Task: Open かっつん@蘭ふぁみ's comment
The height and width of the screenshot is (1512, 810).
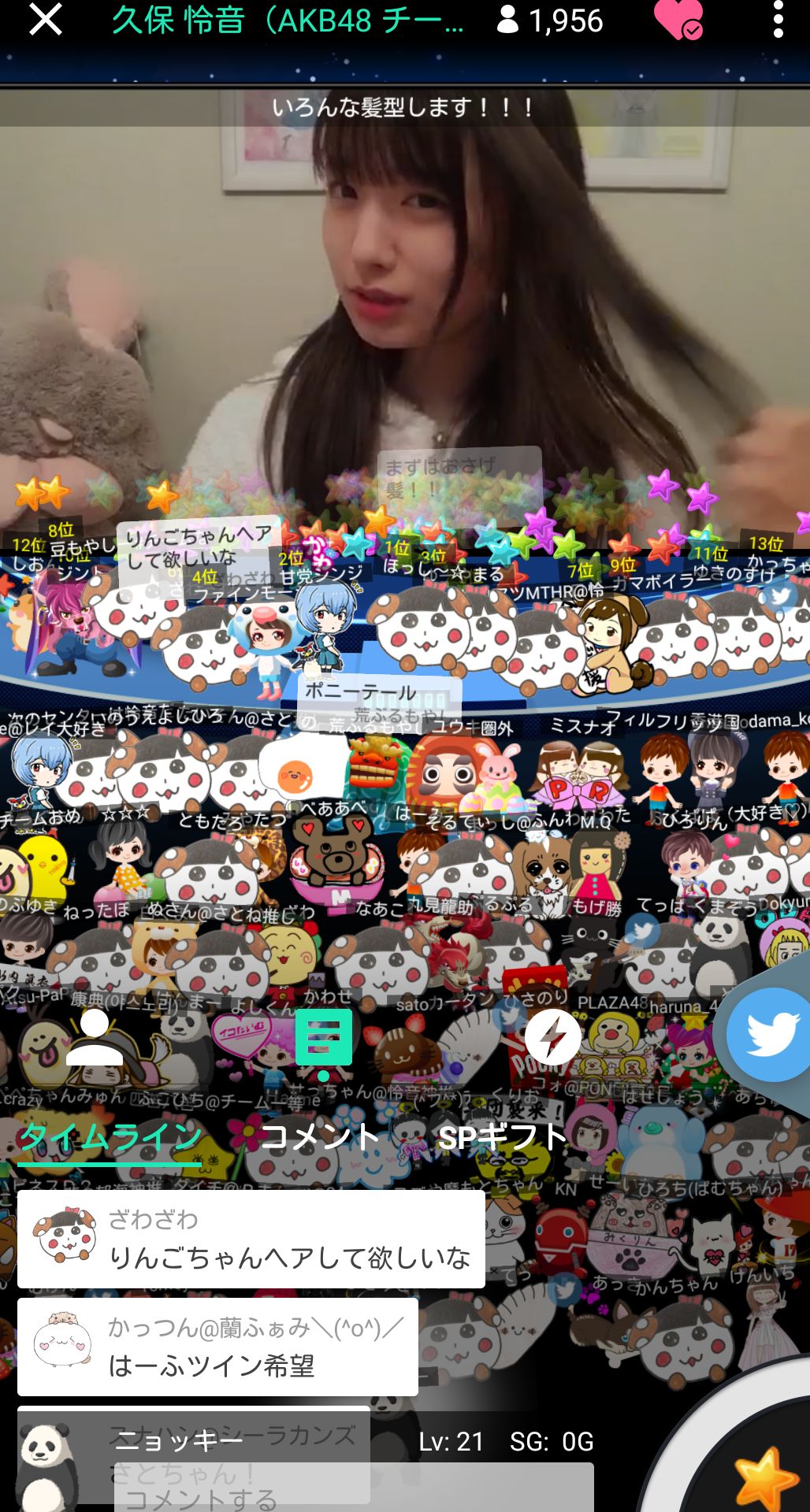Action: [217, 1347]
